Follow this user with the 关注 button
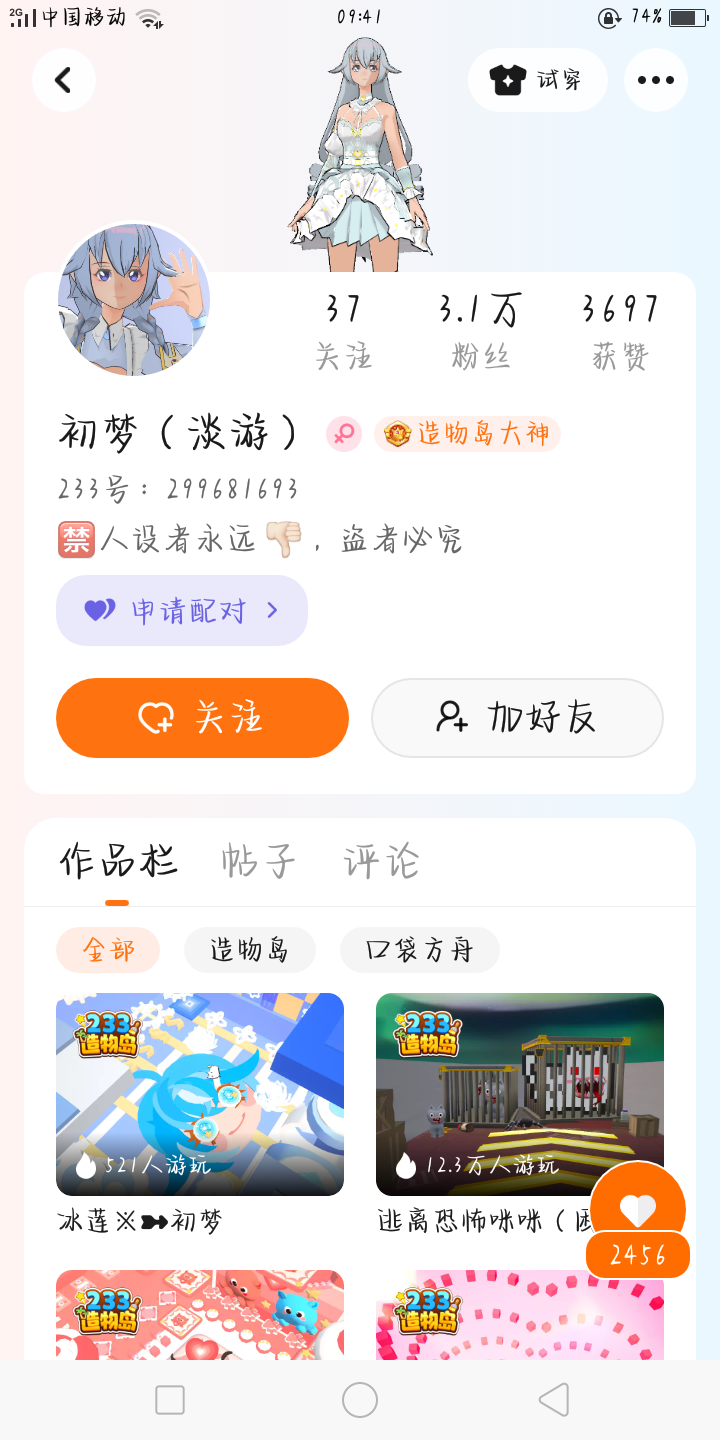 point(202,717)
